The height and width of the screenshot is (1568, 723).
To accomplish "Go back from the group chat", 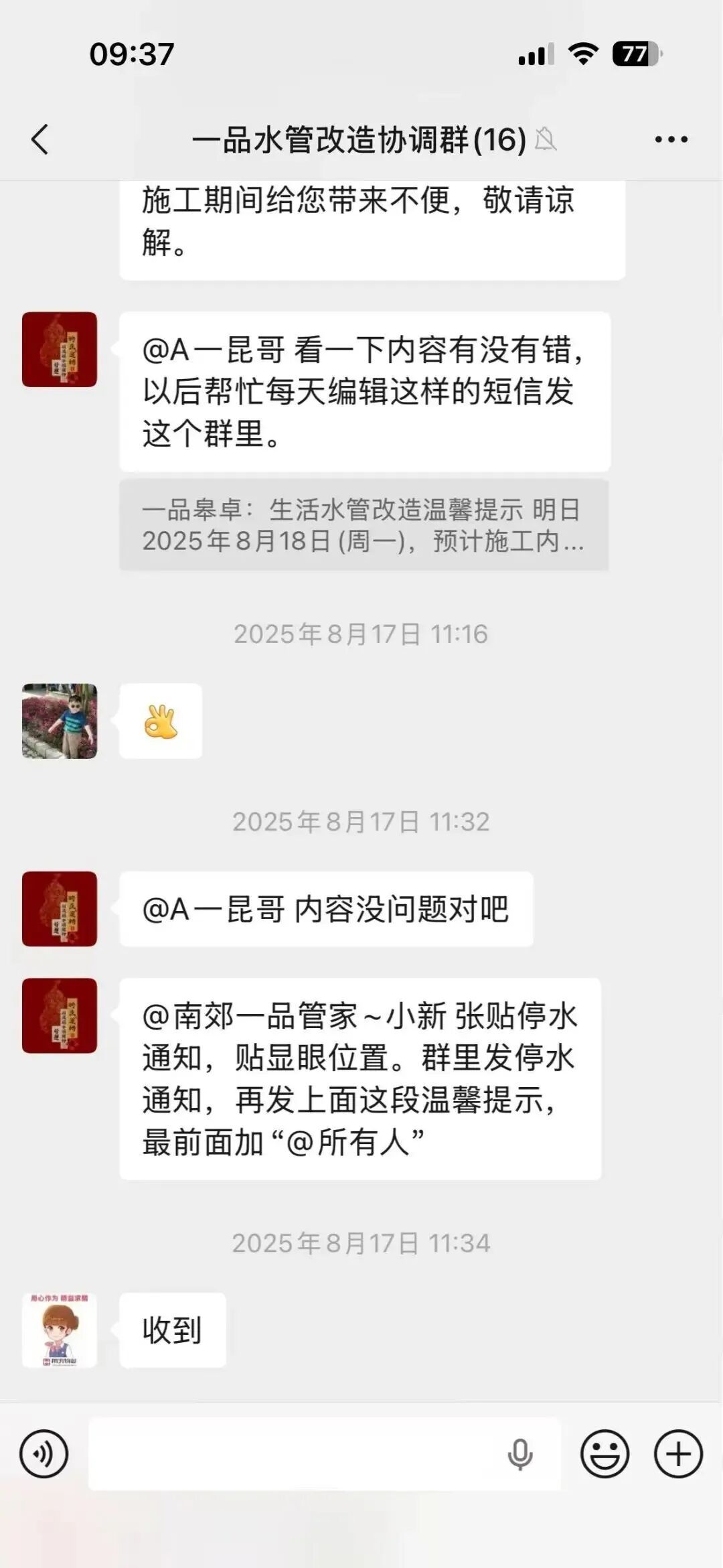I will 40,139.
